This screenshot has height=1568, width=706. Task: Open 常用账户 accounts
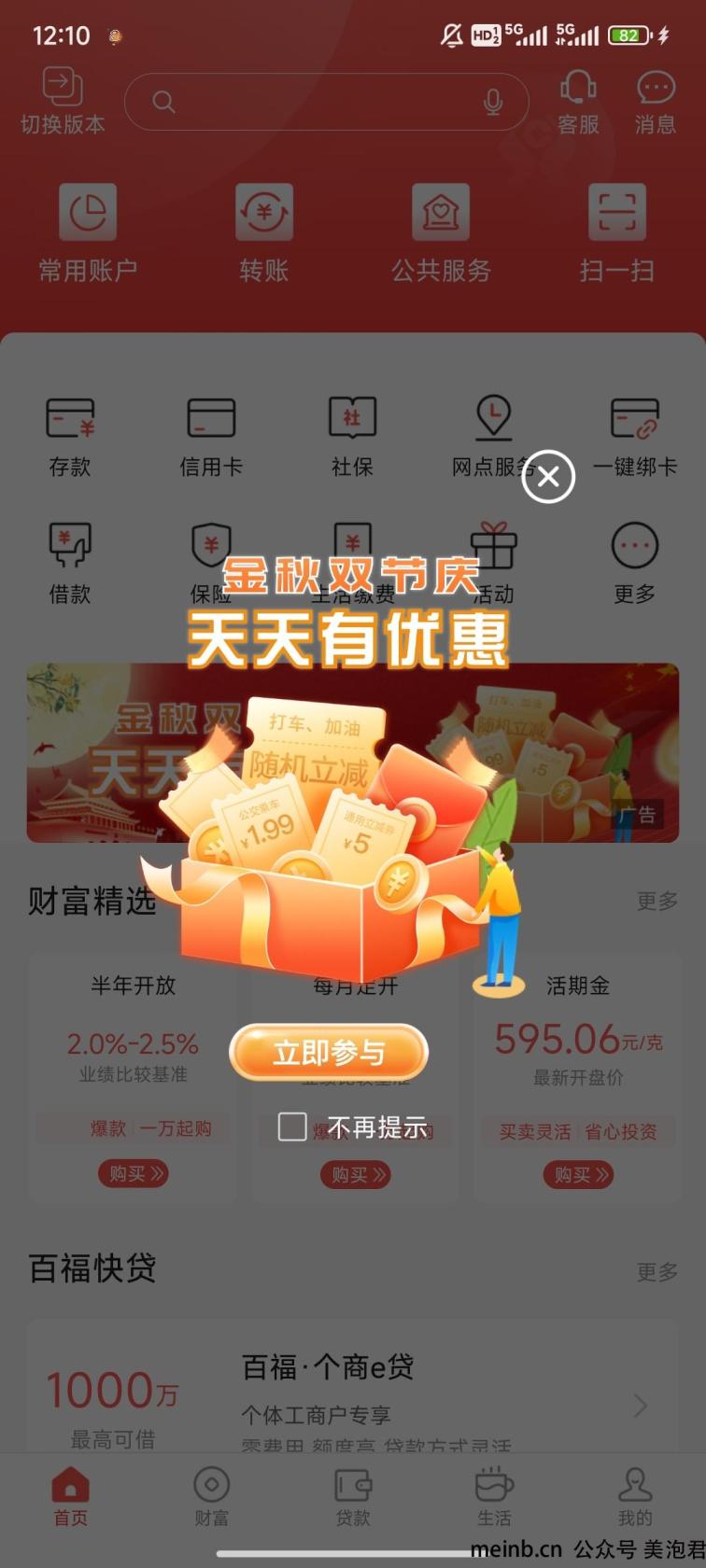click(x=88, y=233)
